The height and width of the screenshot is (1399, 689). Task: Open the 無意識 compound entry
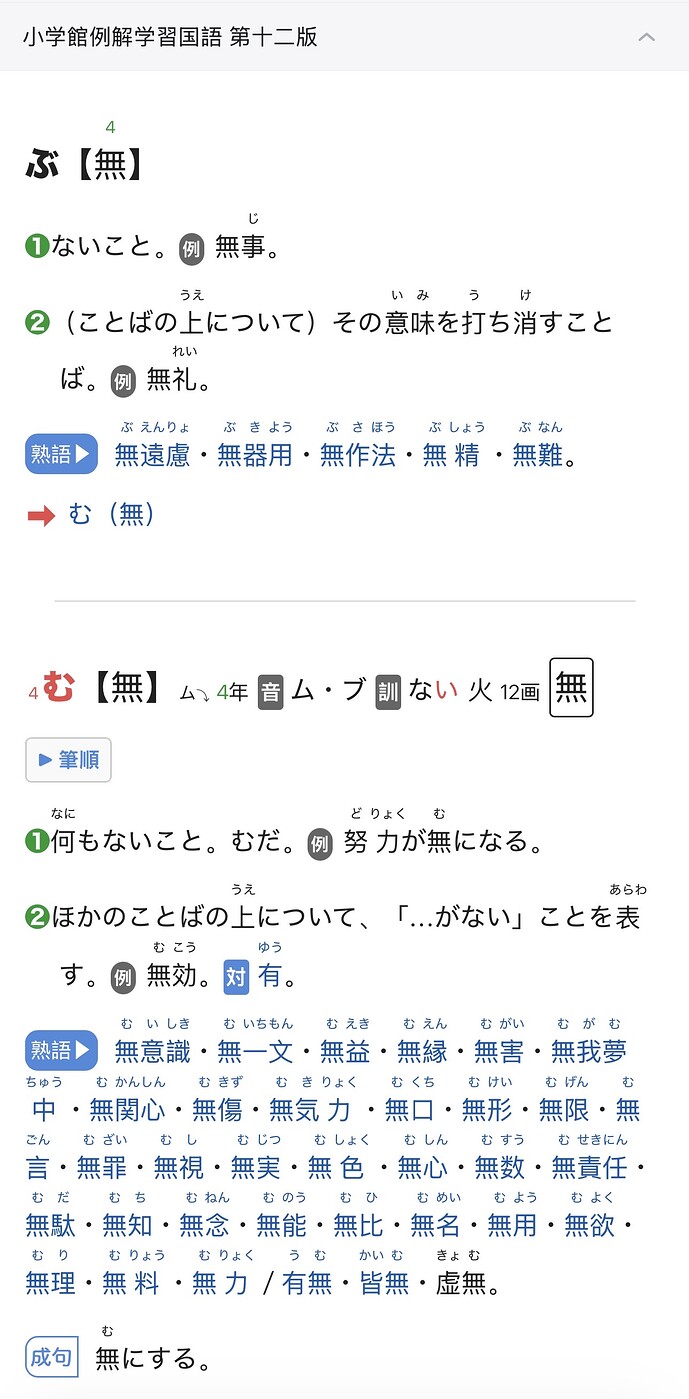click(x=152, y=1052)
